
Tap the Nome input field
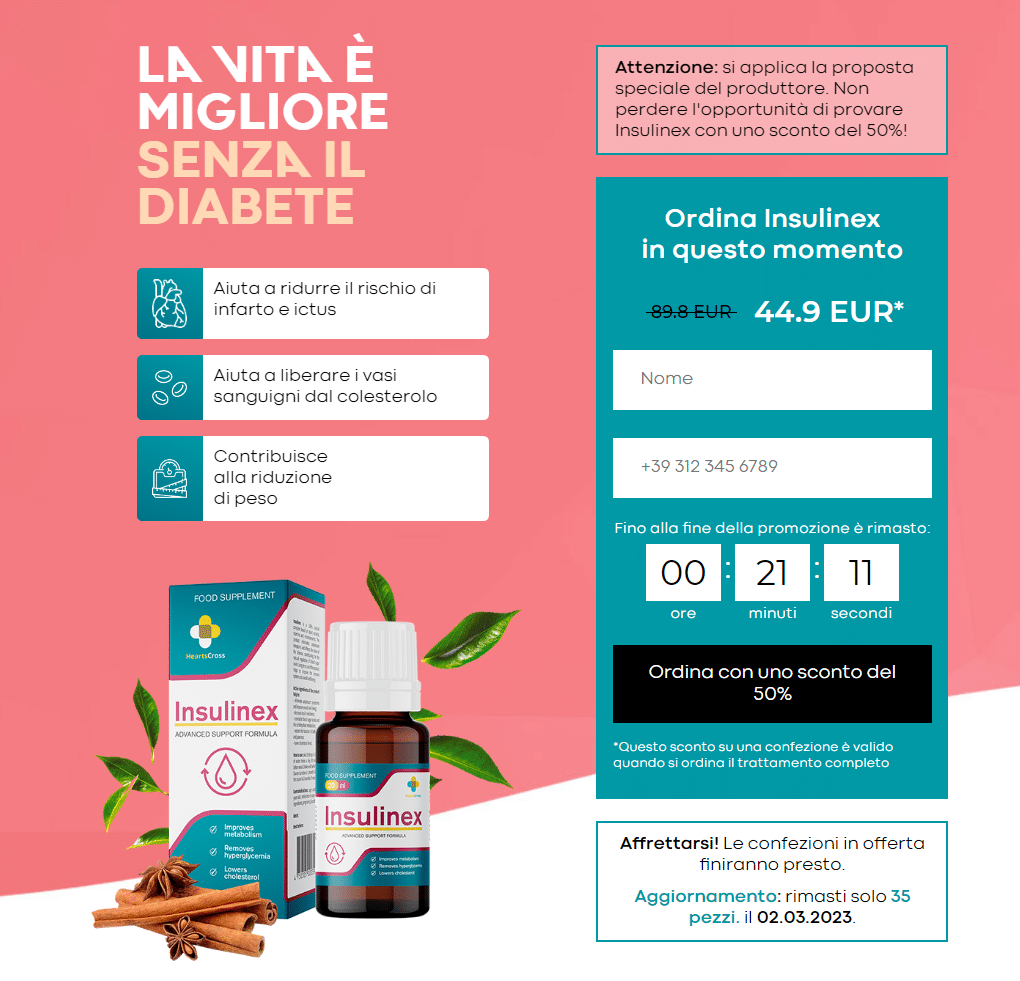click(x=771, y=379)
